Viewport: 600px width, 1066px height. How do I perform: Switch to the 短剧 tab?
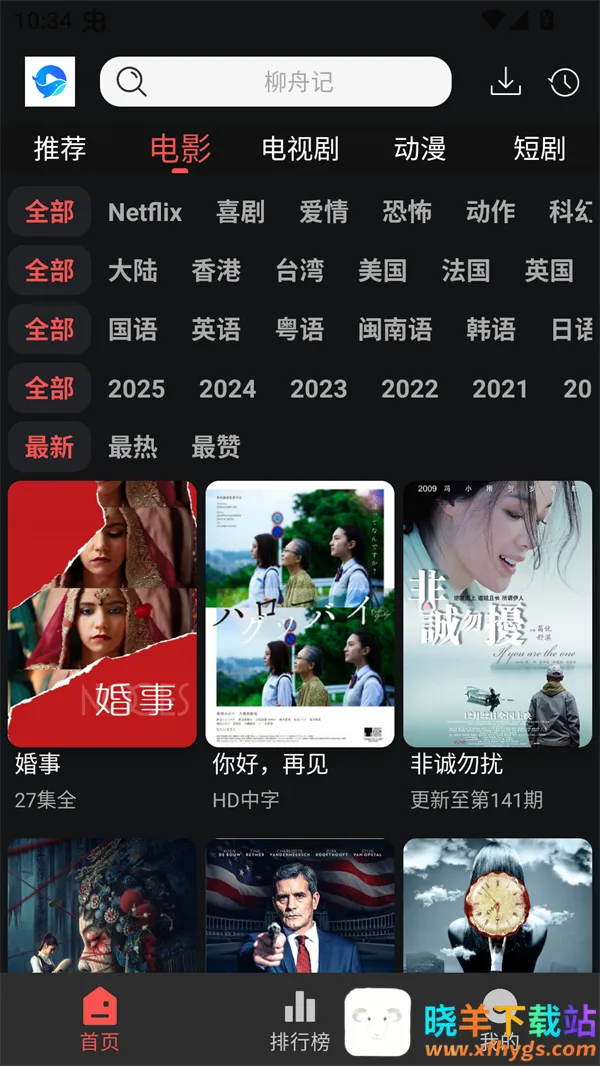(539, 149)
